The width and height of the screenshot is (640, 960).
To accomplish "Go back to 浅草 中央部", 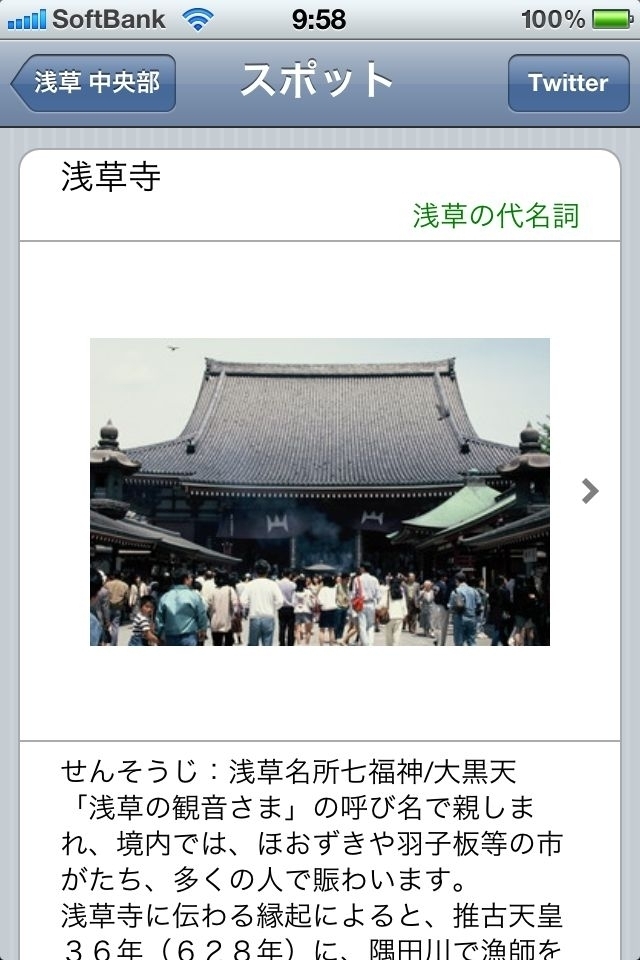I will click(94, 83).
